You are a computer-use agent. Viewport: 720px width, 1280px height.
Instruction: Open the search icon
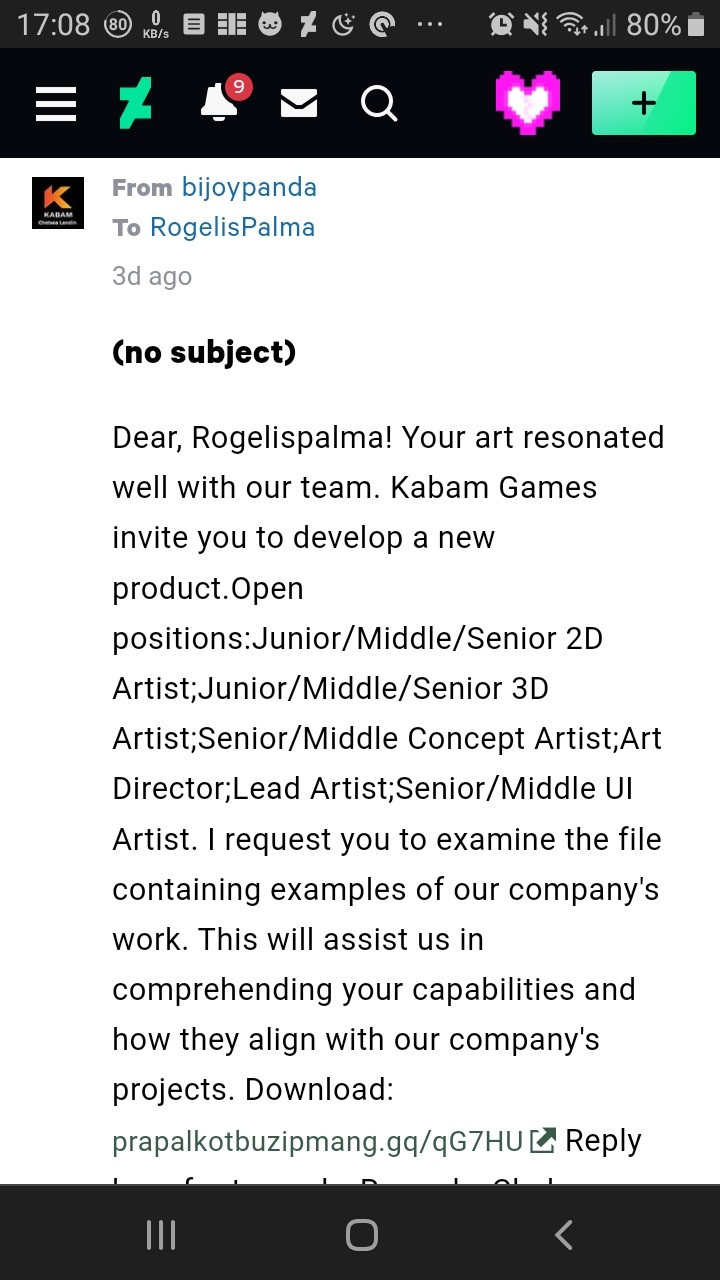coord(379,103)
